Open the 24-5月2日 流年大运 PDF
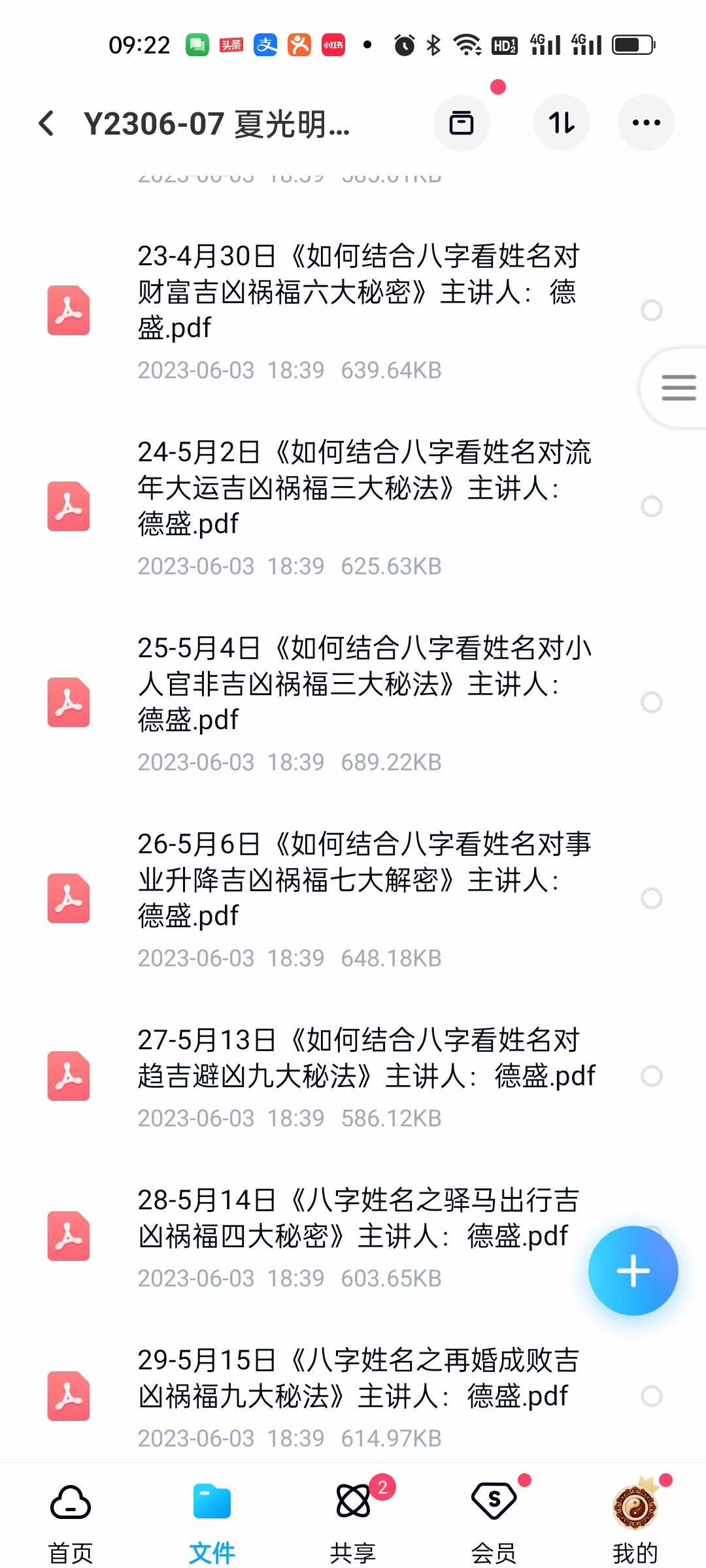 point(358,488)
